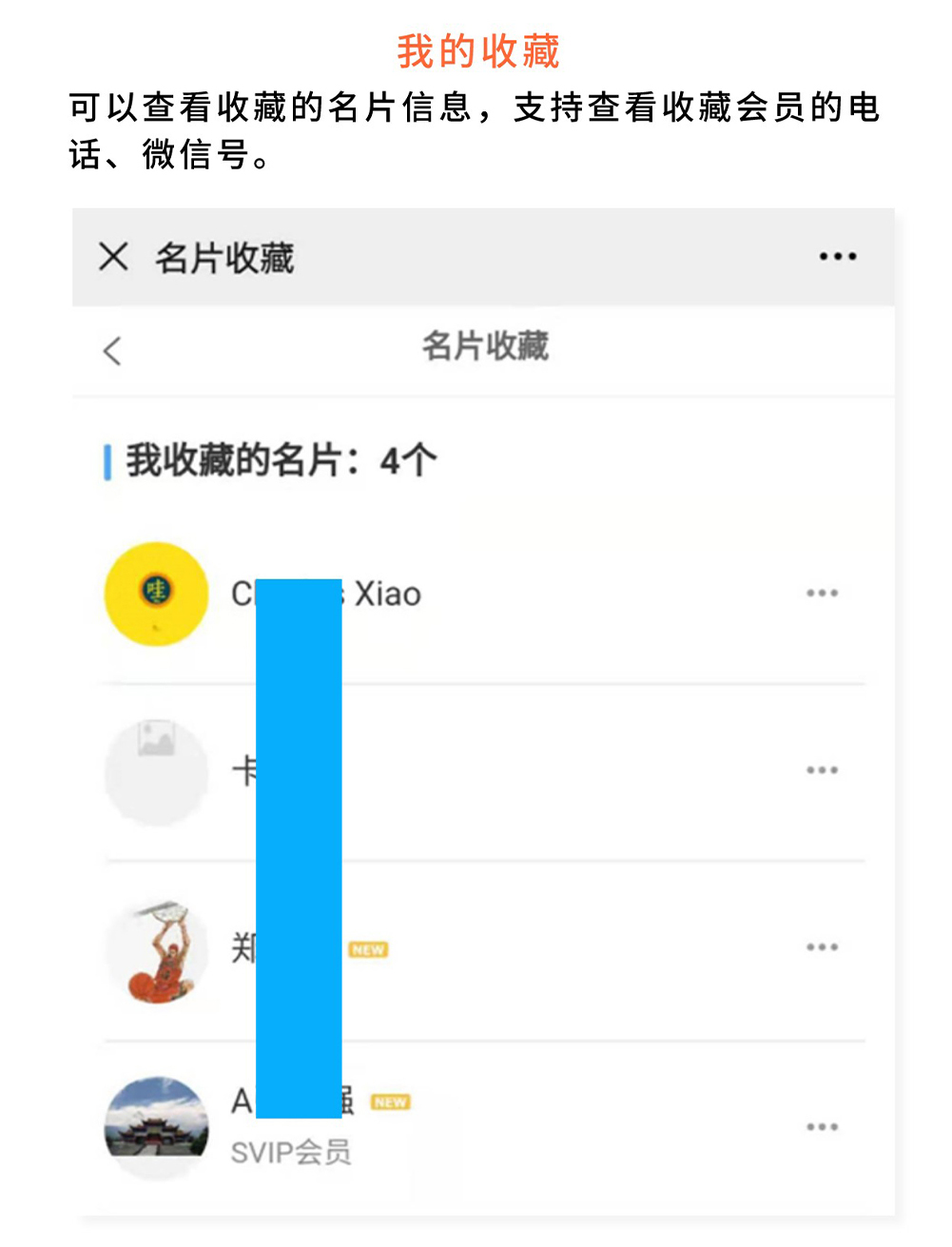952x1247 pixels.
Task: Click the 名片收藏 page title
Action: (x=487, y=347)
